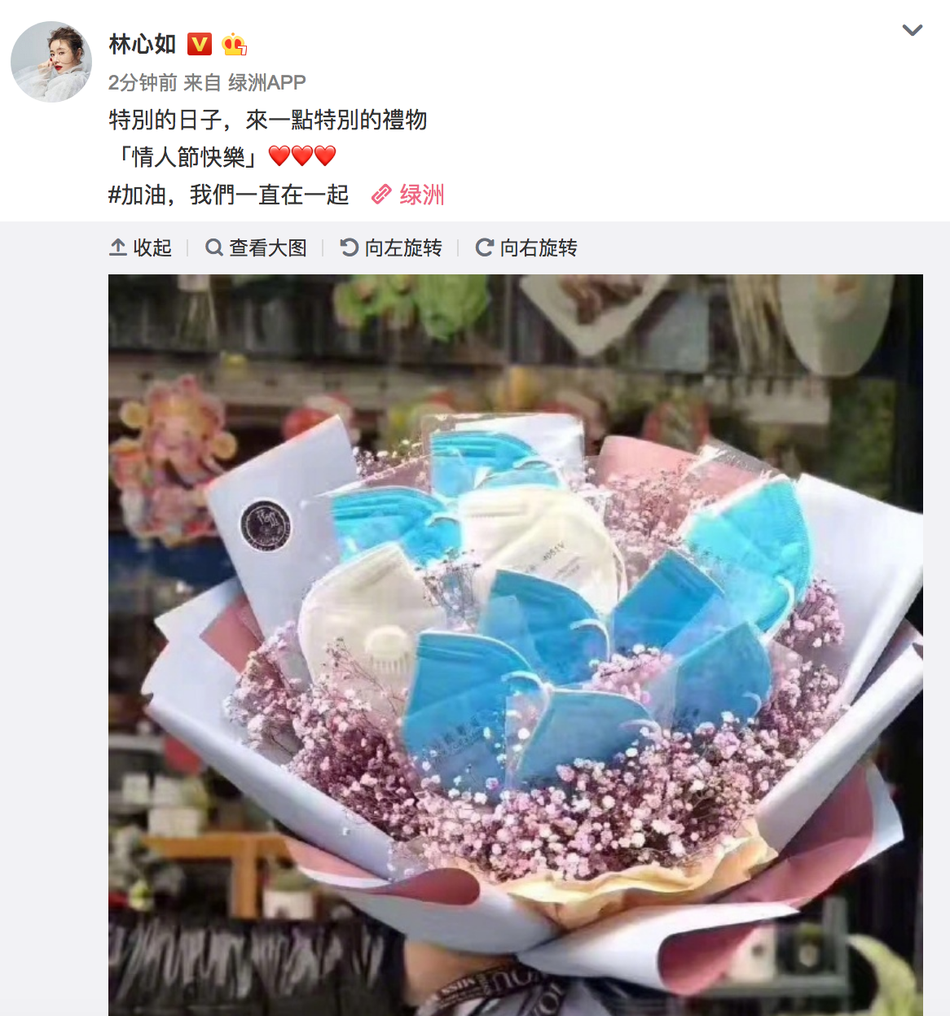Image resolution: width=950 pixels, height=1016 pixels.
Task: Collapse the image with 收起
Action: tap(140, 248)
